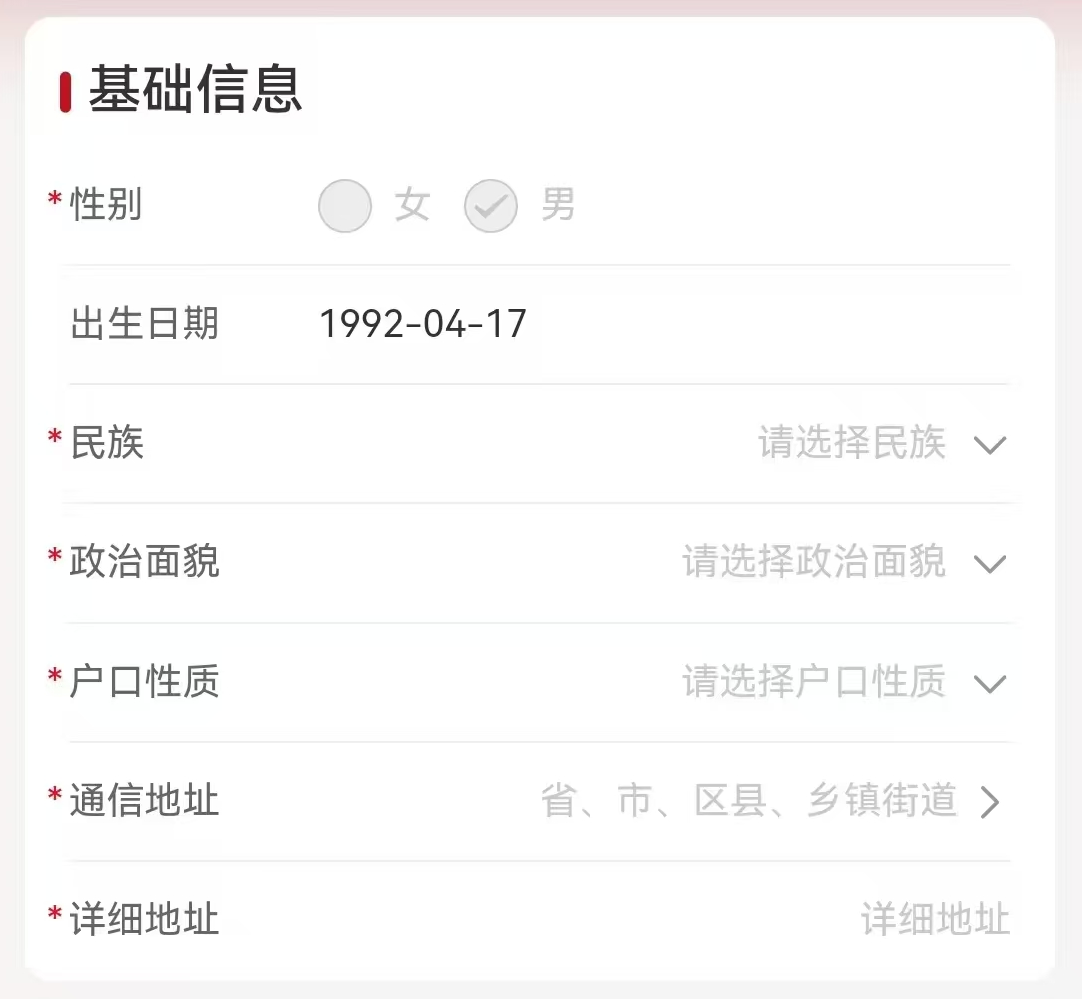Select the 男 gender radio button
Image resolution: width=1086 pixels, height=999 pixels.
coord(491,206)
